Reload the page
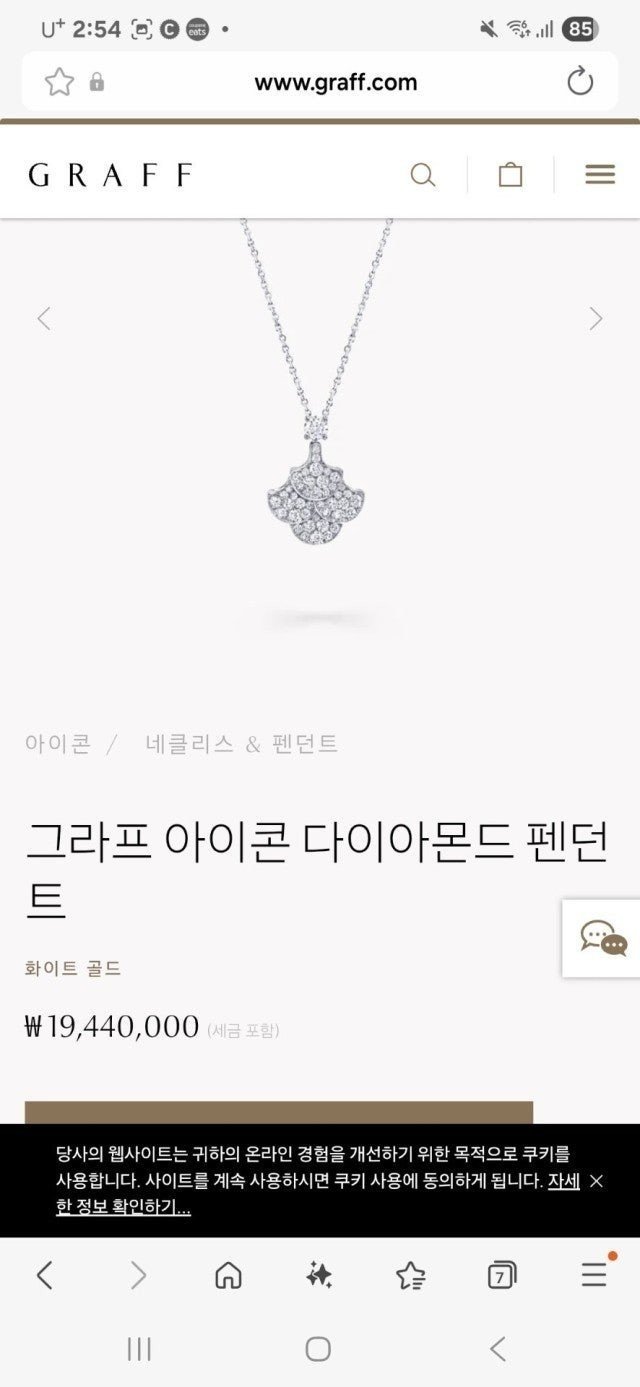Image resolution: width=640 pixels, height=1387 pixels. tap(580, 82)
